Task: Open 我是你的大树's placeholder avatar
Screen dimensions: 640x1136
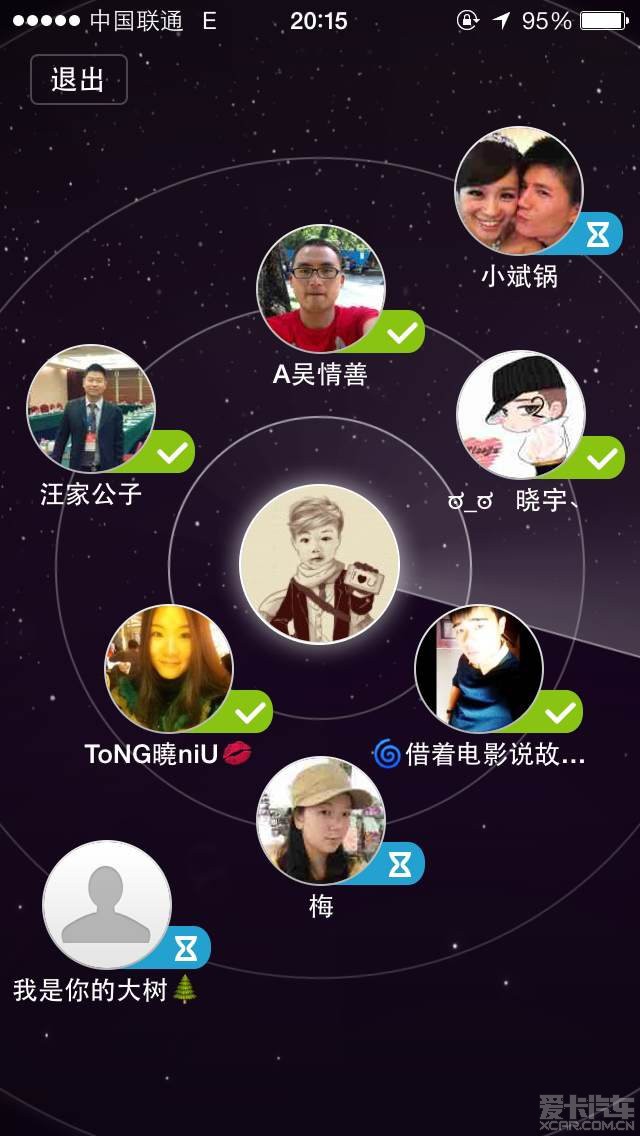Action: (107, 904)
